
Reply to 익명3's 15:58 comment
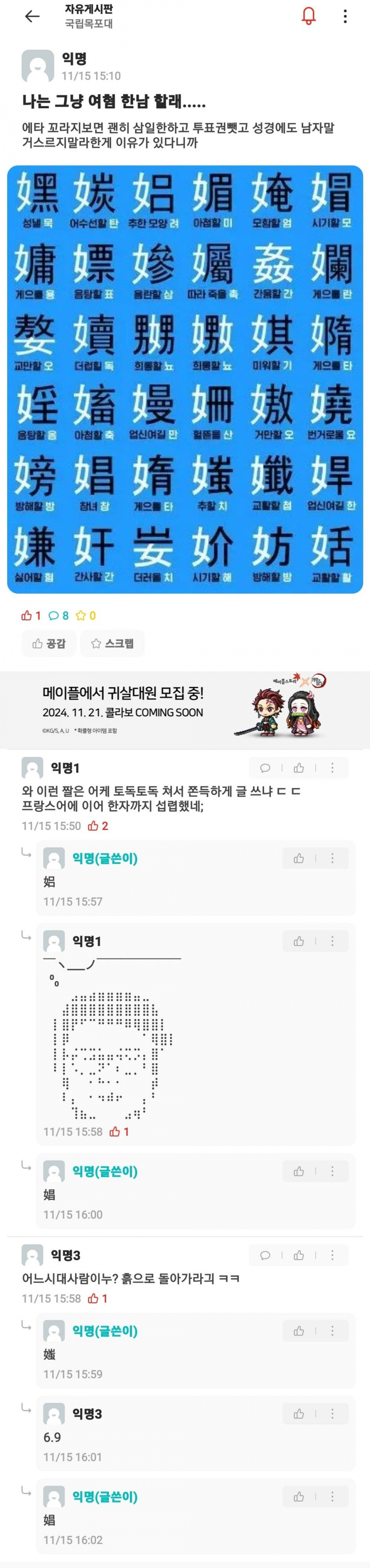tap(265, 1255)
